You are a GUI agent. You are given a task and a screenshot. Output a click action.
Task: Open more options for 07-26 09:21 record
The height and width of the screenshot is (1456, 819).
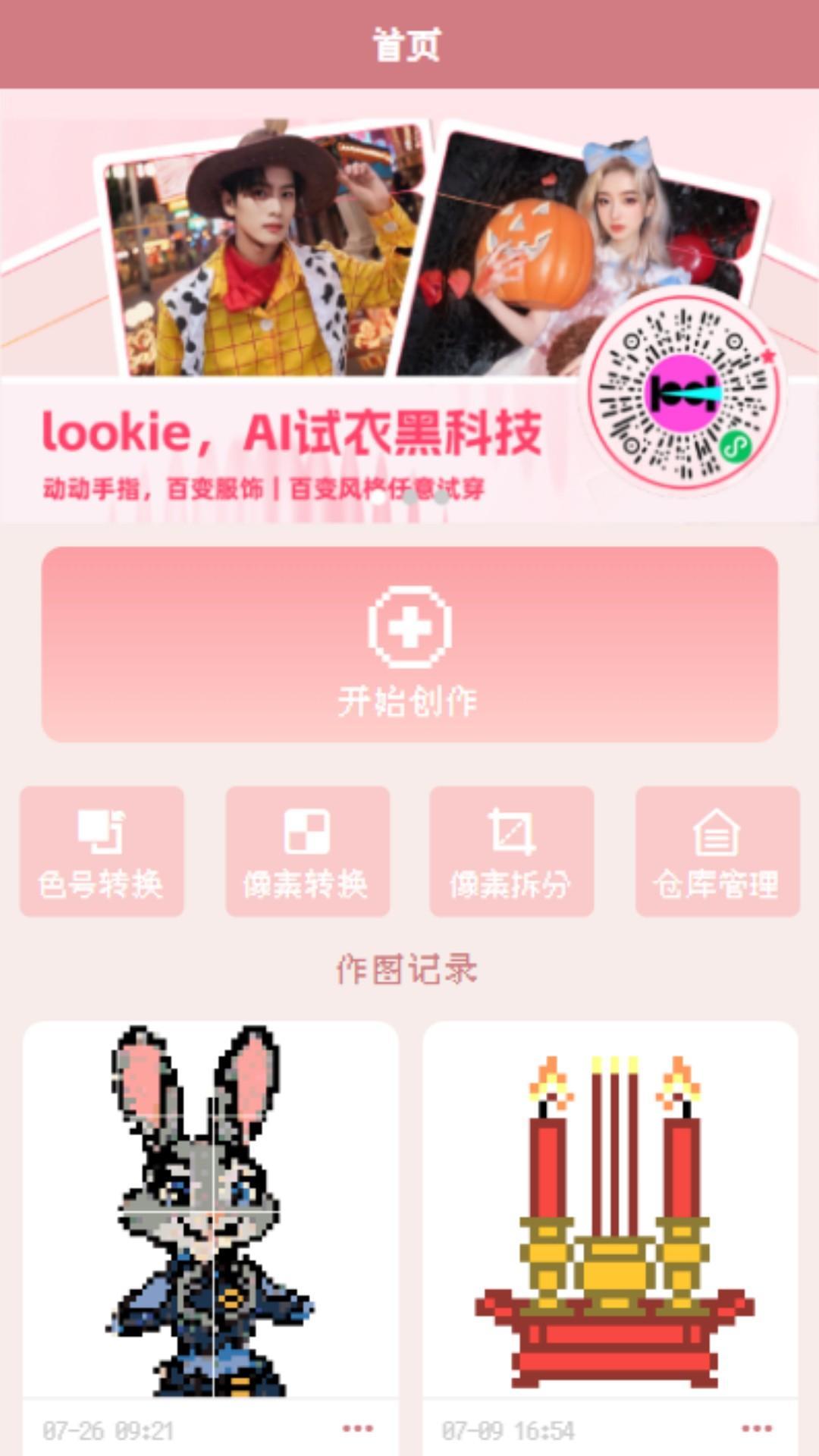pos(357,1429)
